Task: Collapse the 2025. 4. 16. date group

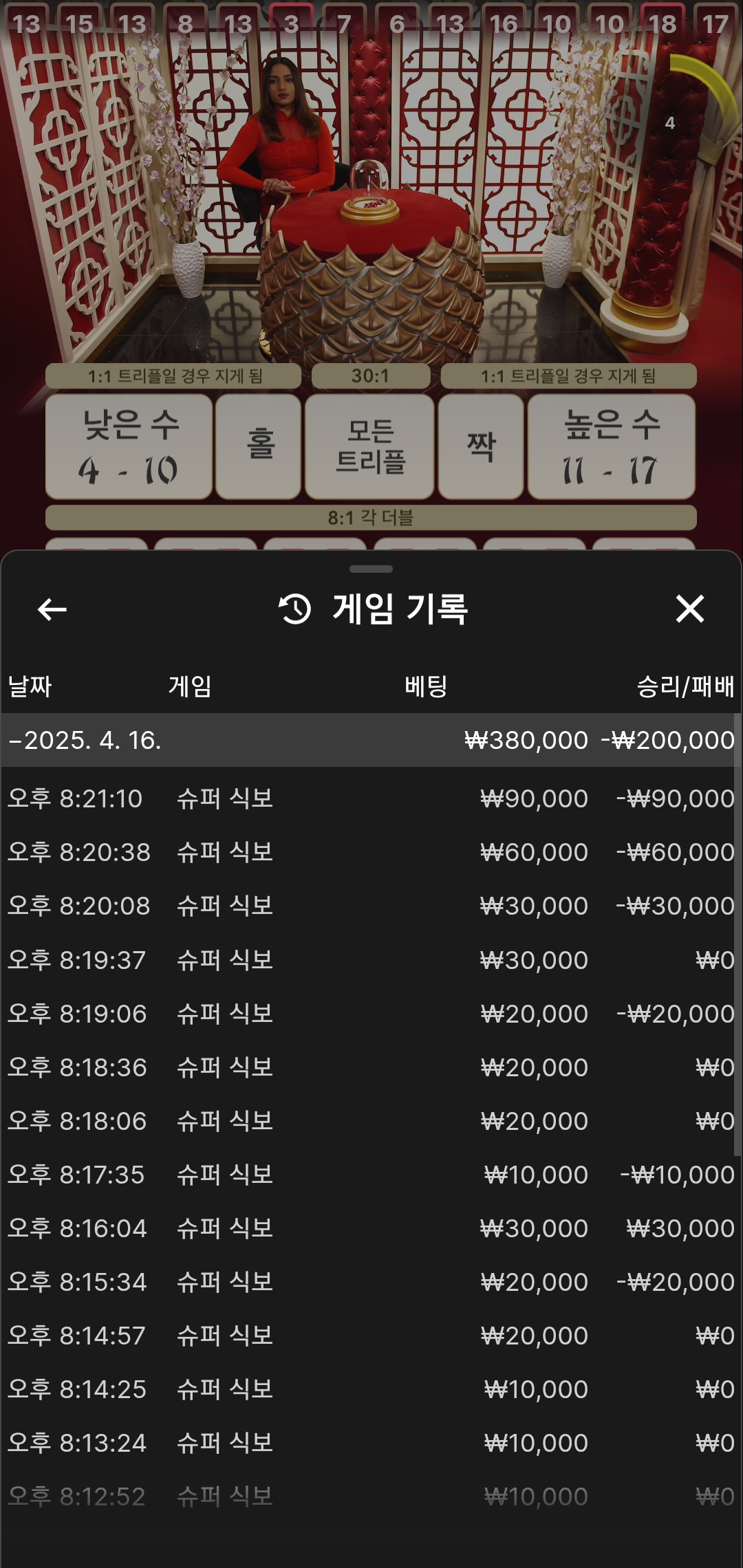Action: point(86,741)
